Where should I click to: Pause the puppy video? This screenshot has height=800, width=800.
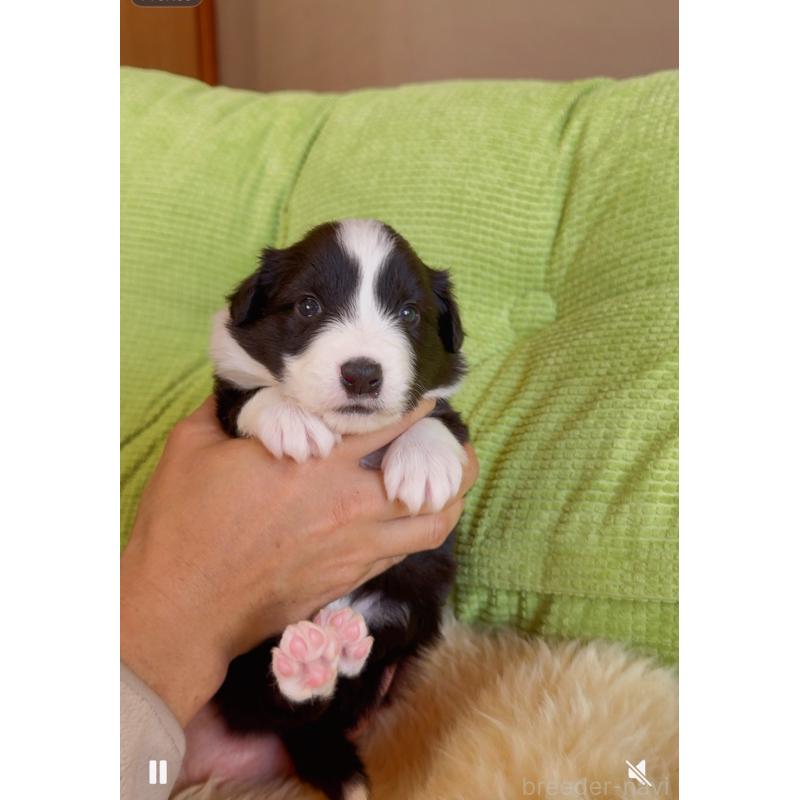coord(158,771)
